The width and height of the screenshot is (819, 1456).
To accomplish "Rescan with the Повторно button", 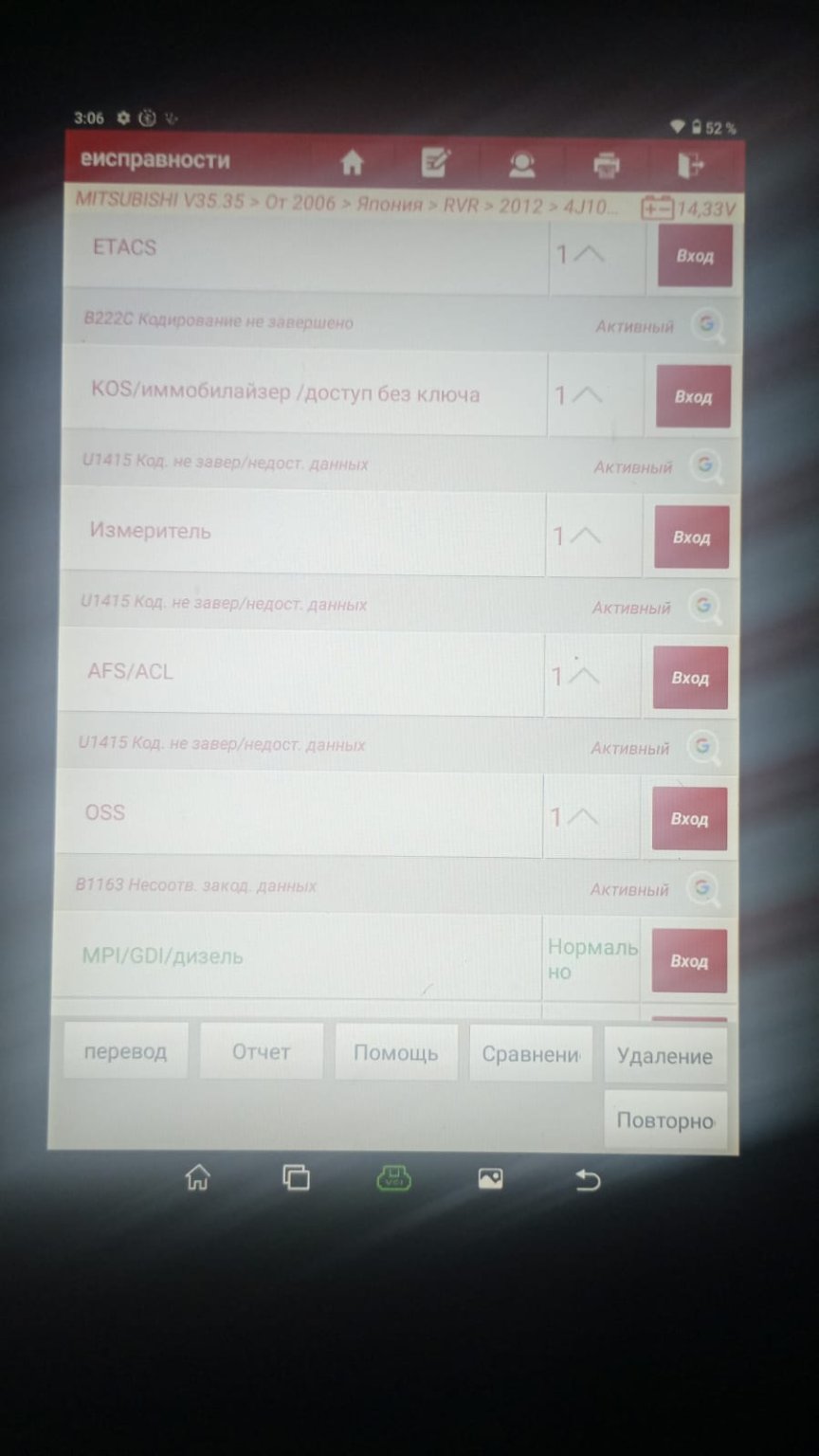I will (x=664, y=1120).
